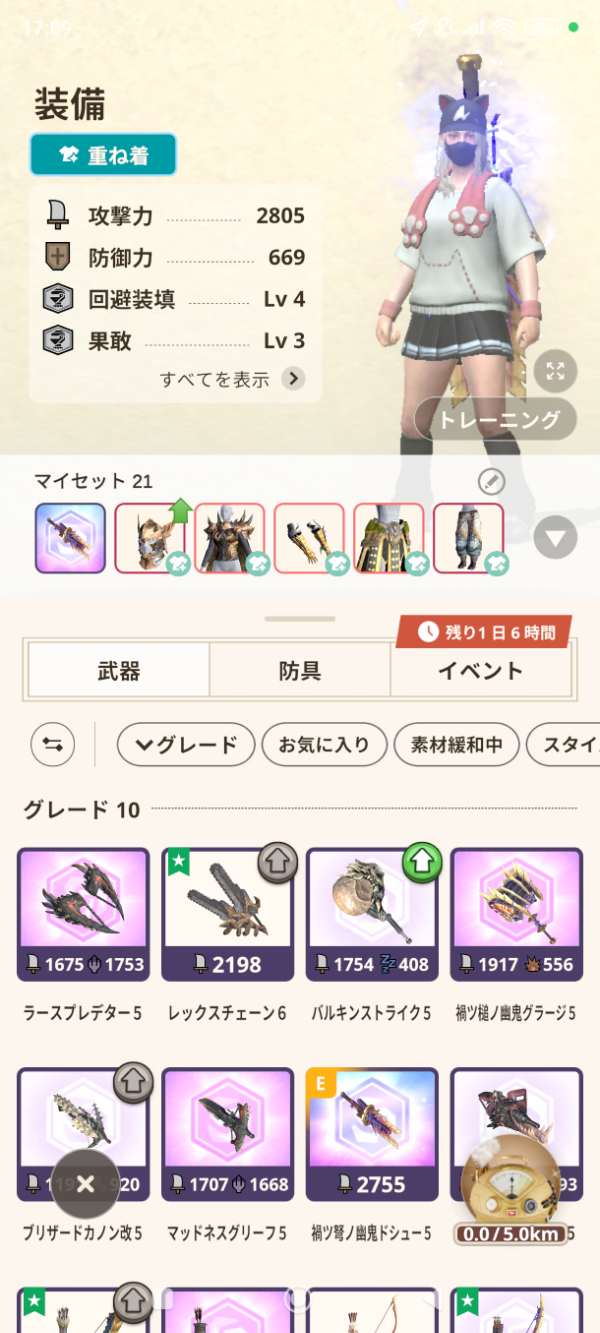Filter by 素材緩和中 chip
The width and height of the screenshot is (600, 1333).
[x=456, y=744]
